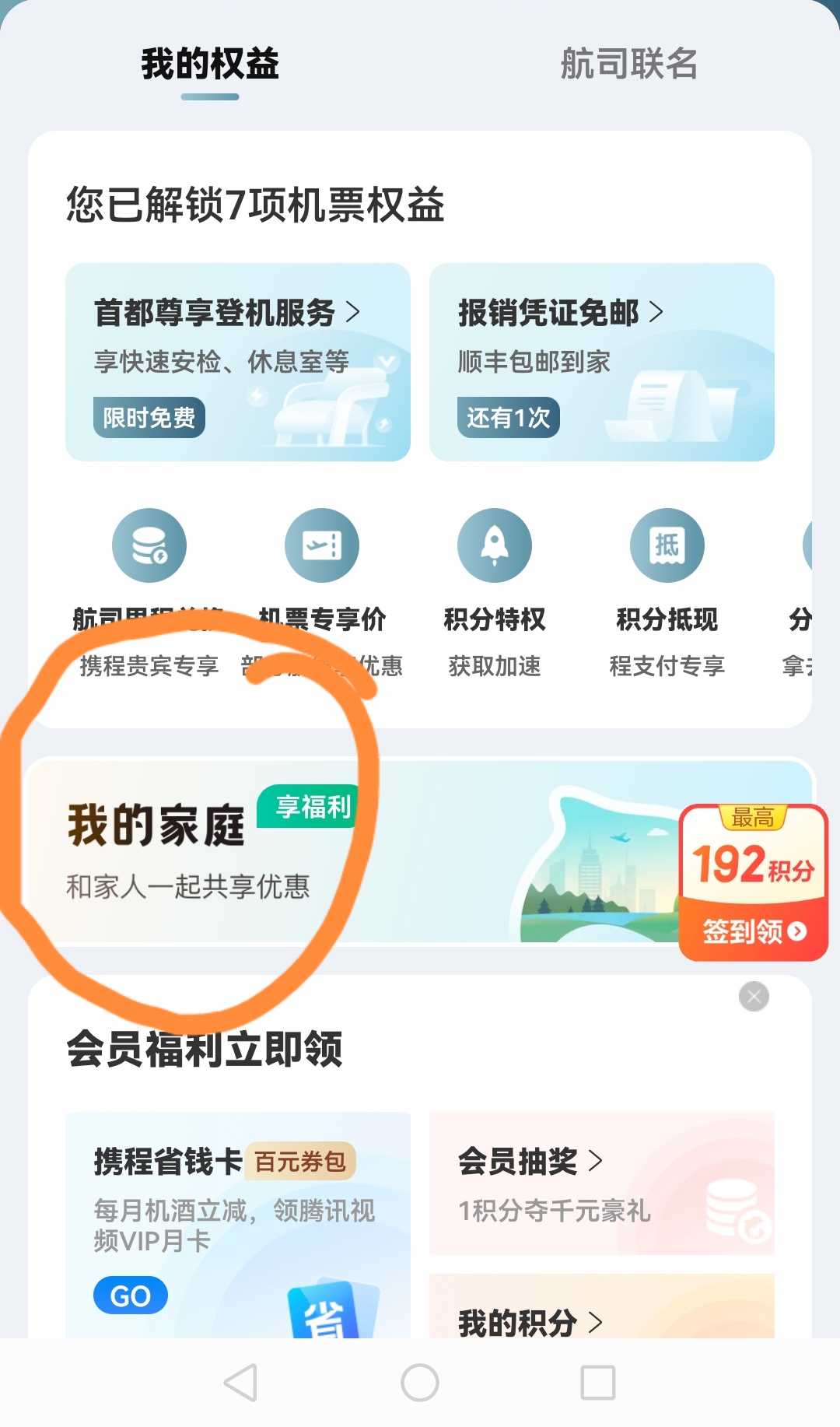Screen dimensions: 840x1427
Task: Go back with system back button
Action: coord(240,1383)
